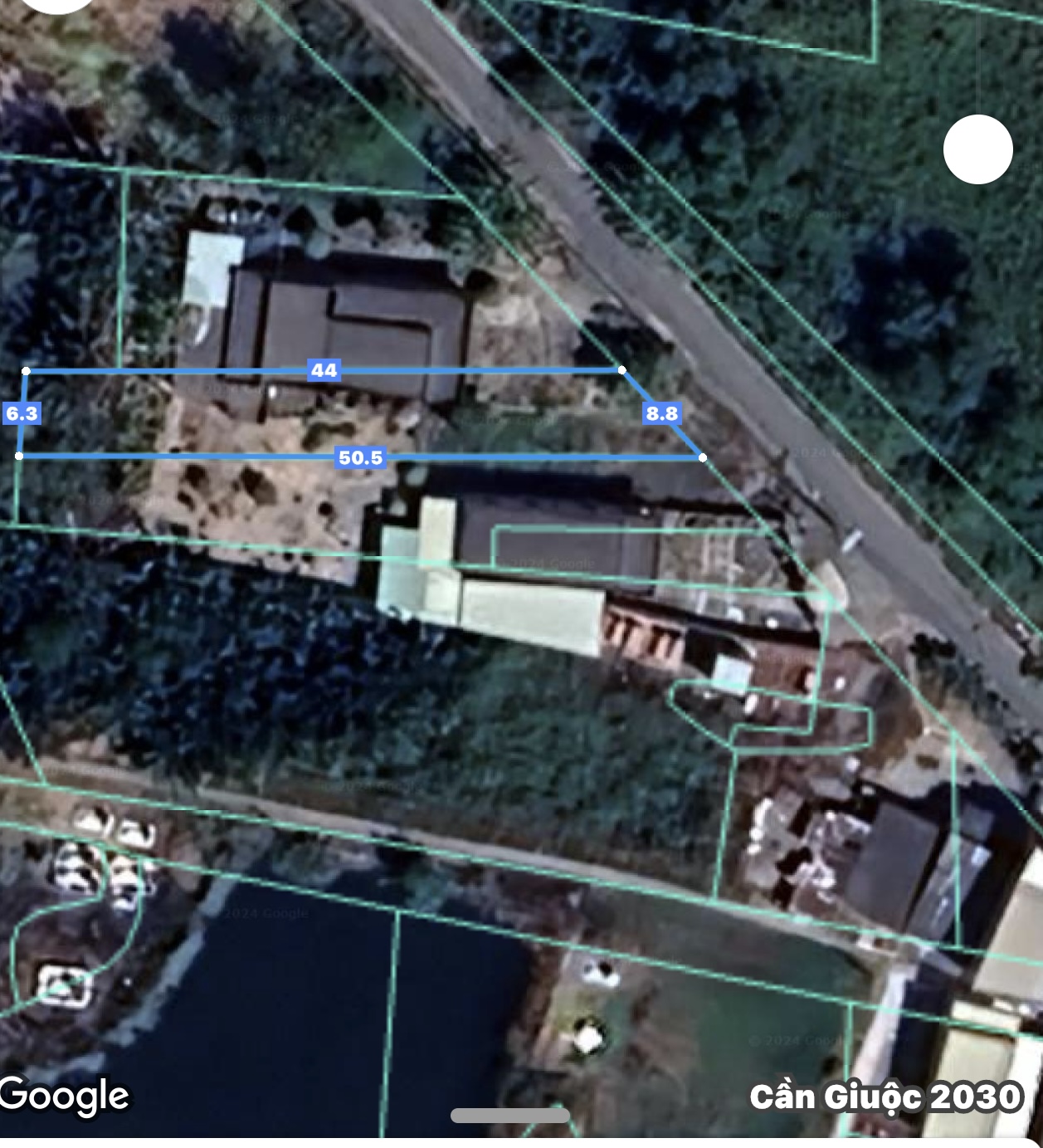Select the corner point below the 6.3 label

19,456
